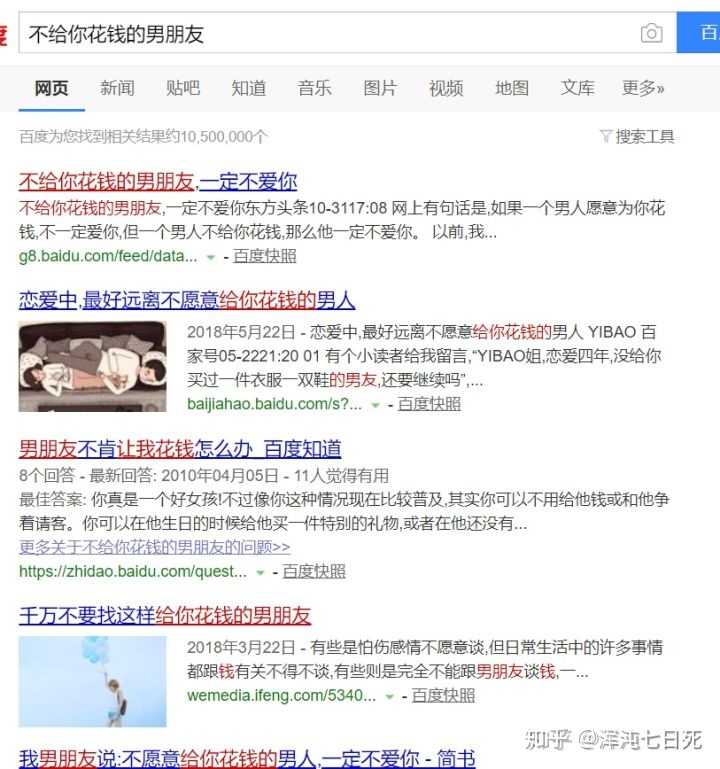Viewport: 720px width, 769px height.
Task: Switch to the 图片 tab
Action: click(380, 88)
